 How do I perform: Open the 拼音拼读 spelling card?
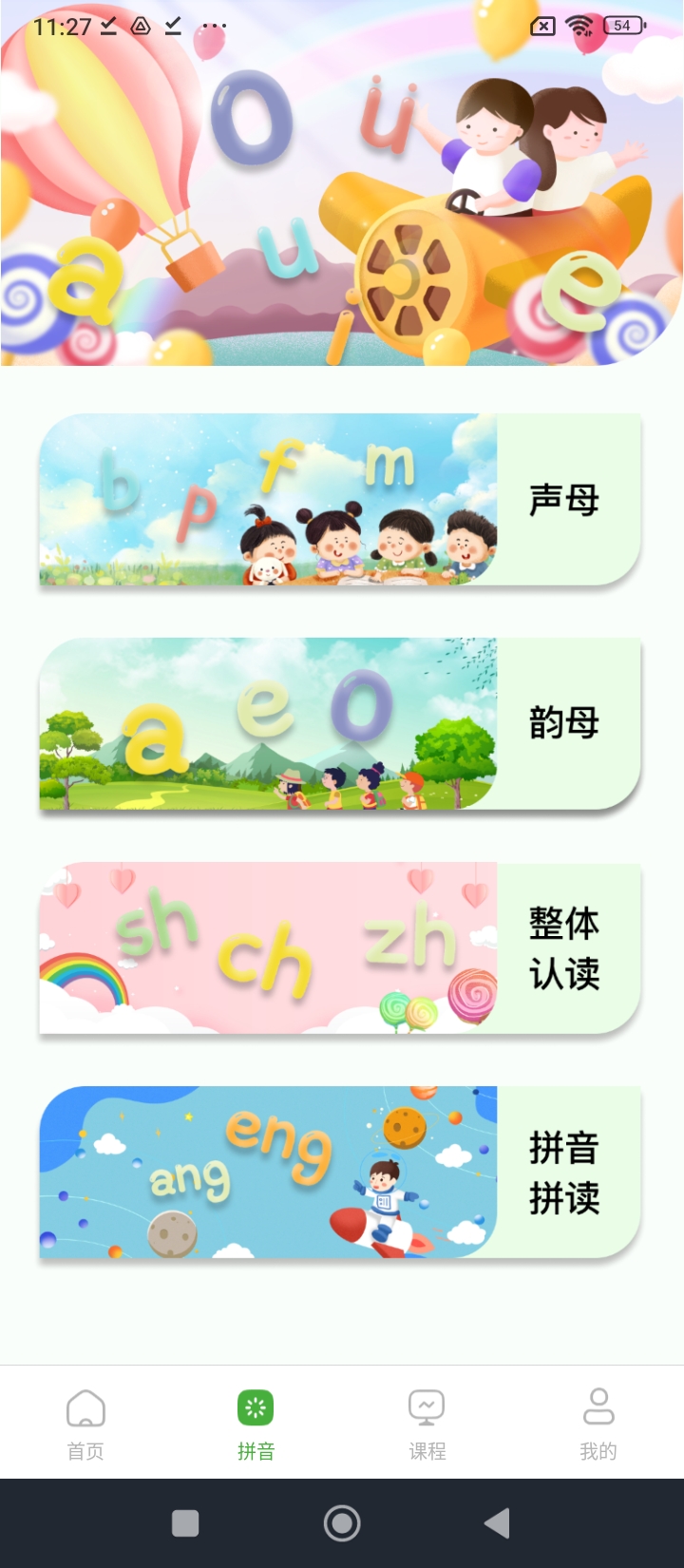340,1173
